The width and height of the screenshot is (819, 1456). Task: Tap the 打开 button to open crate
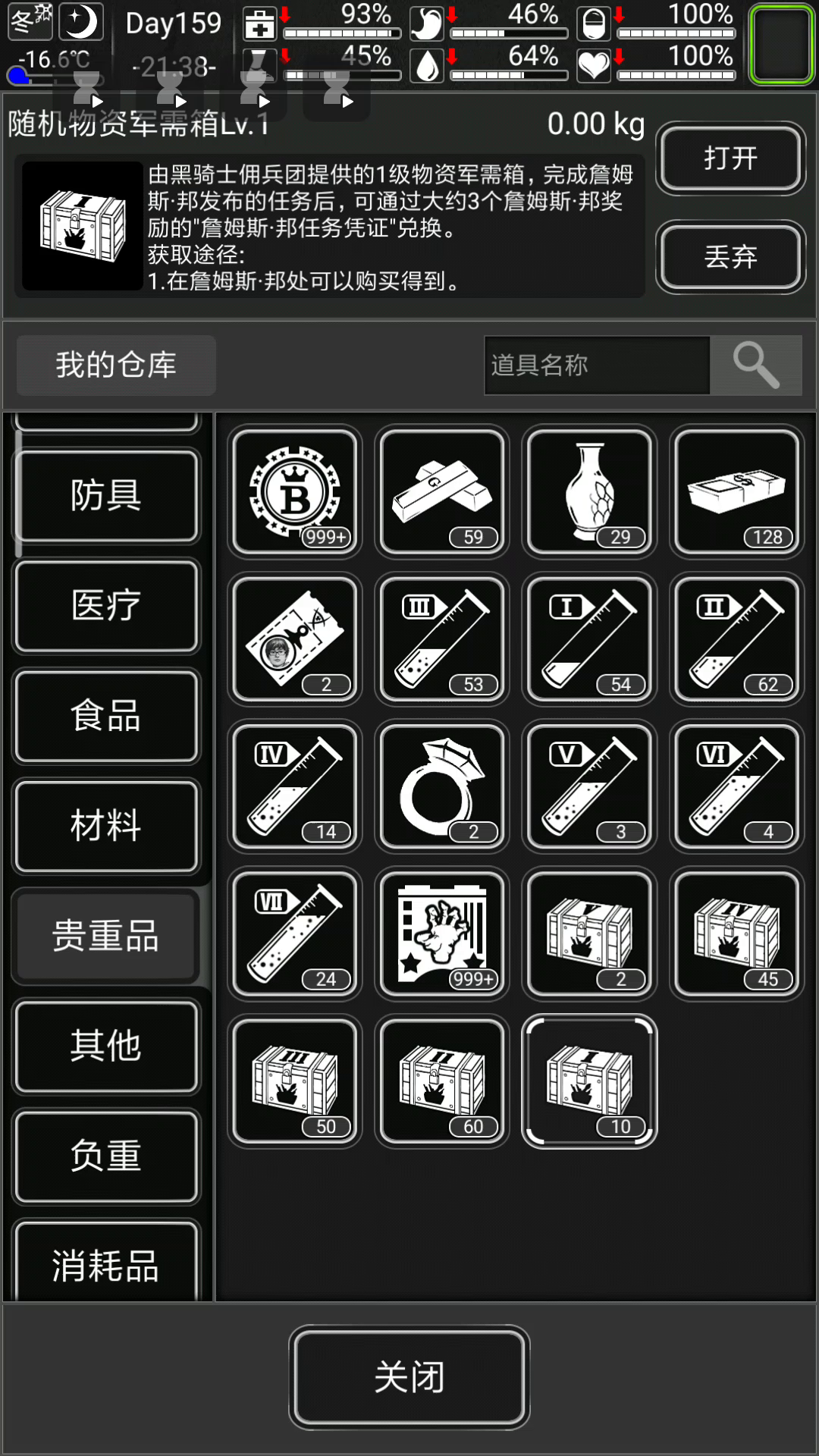(x=730, y=158)
